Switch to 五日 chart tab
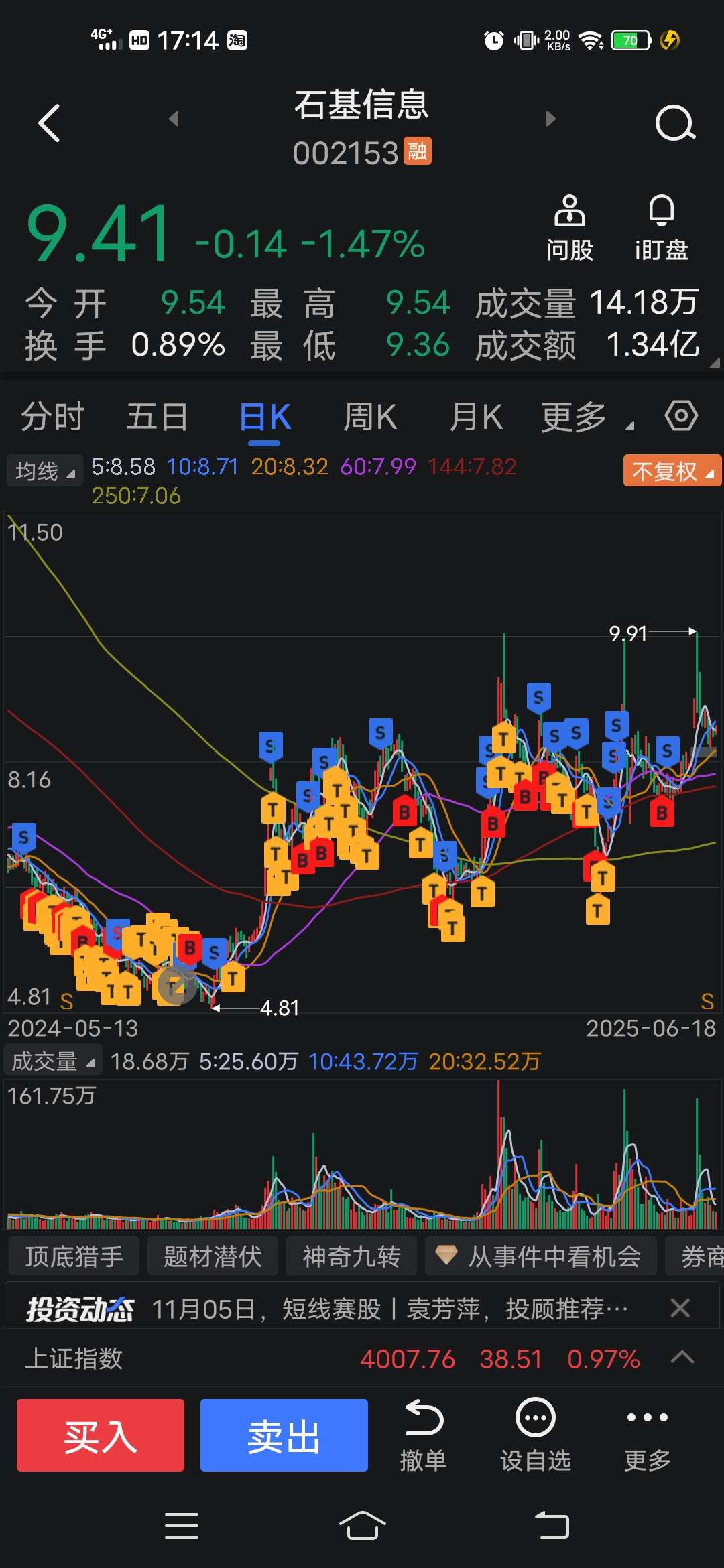Screen dimensions: 724x1568 coord(158,417)
